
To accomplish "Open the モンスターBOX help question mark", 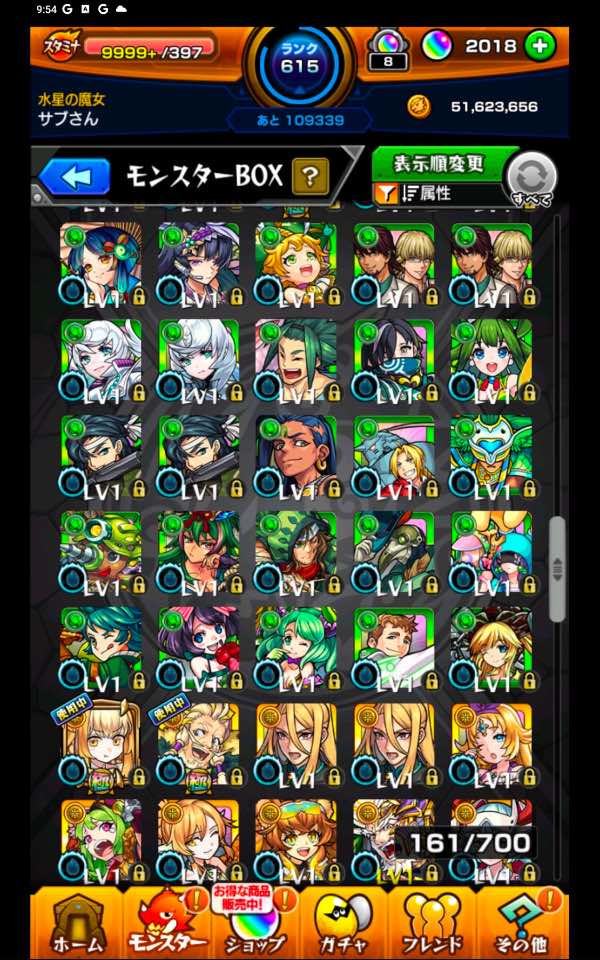I will [x=311, y=178].
